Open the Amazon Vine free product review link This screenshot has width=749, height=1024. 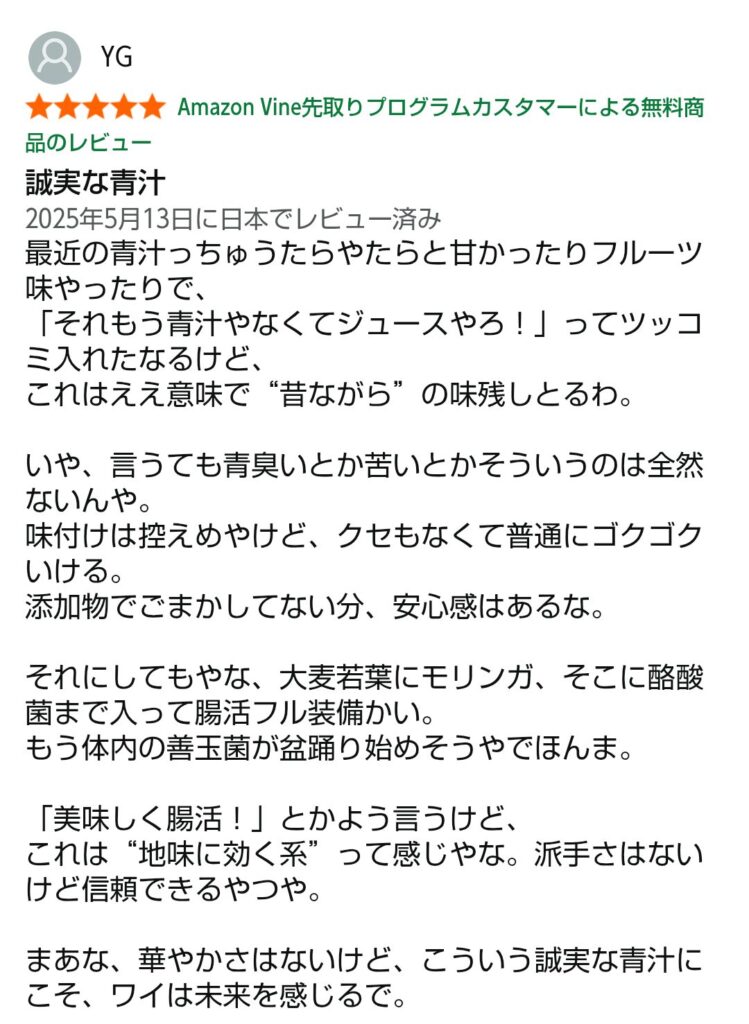pyautogui.click(x=440, y=109)
